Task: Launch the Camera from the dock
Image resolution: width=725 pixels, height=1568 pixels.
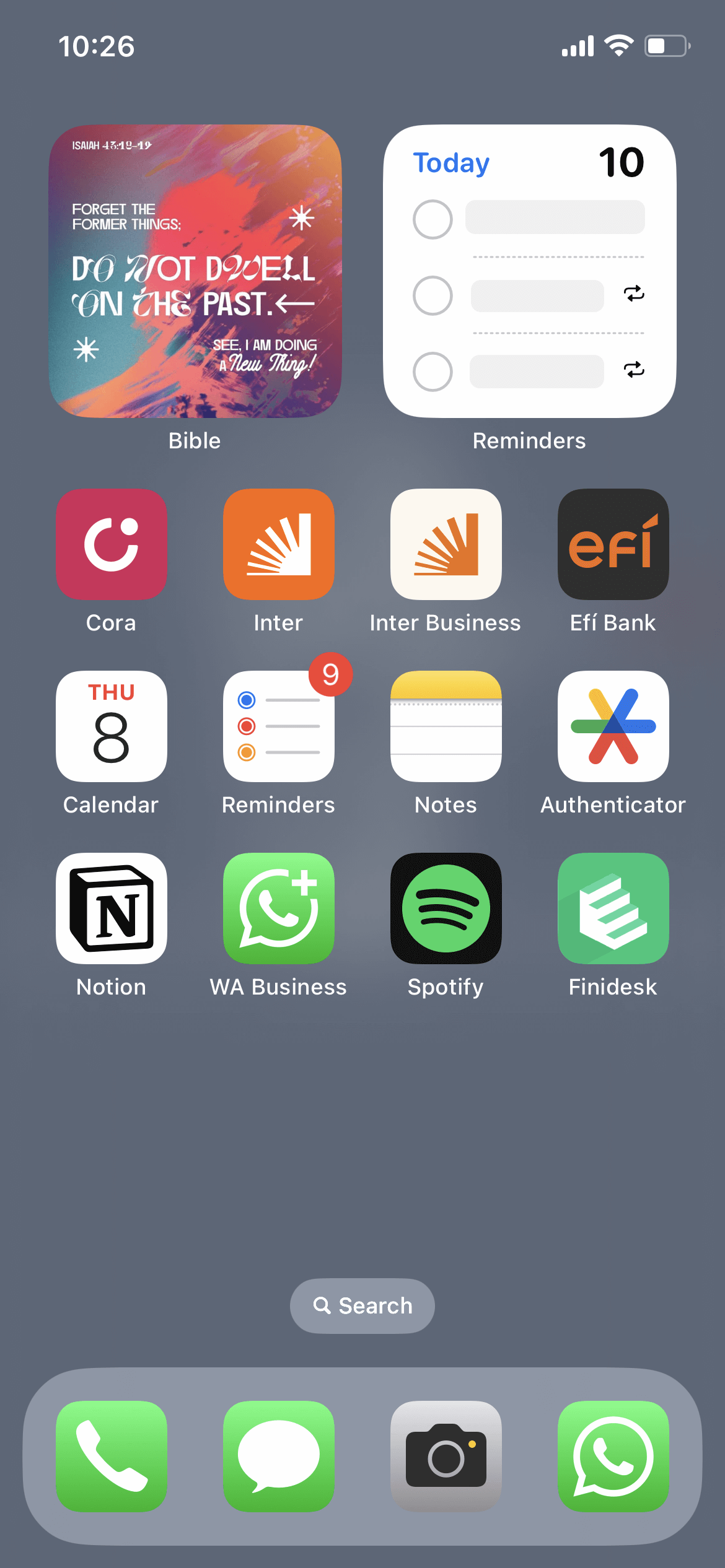Action: tap(446, 1456)
